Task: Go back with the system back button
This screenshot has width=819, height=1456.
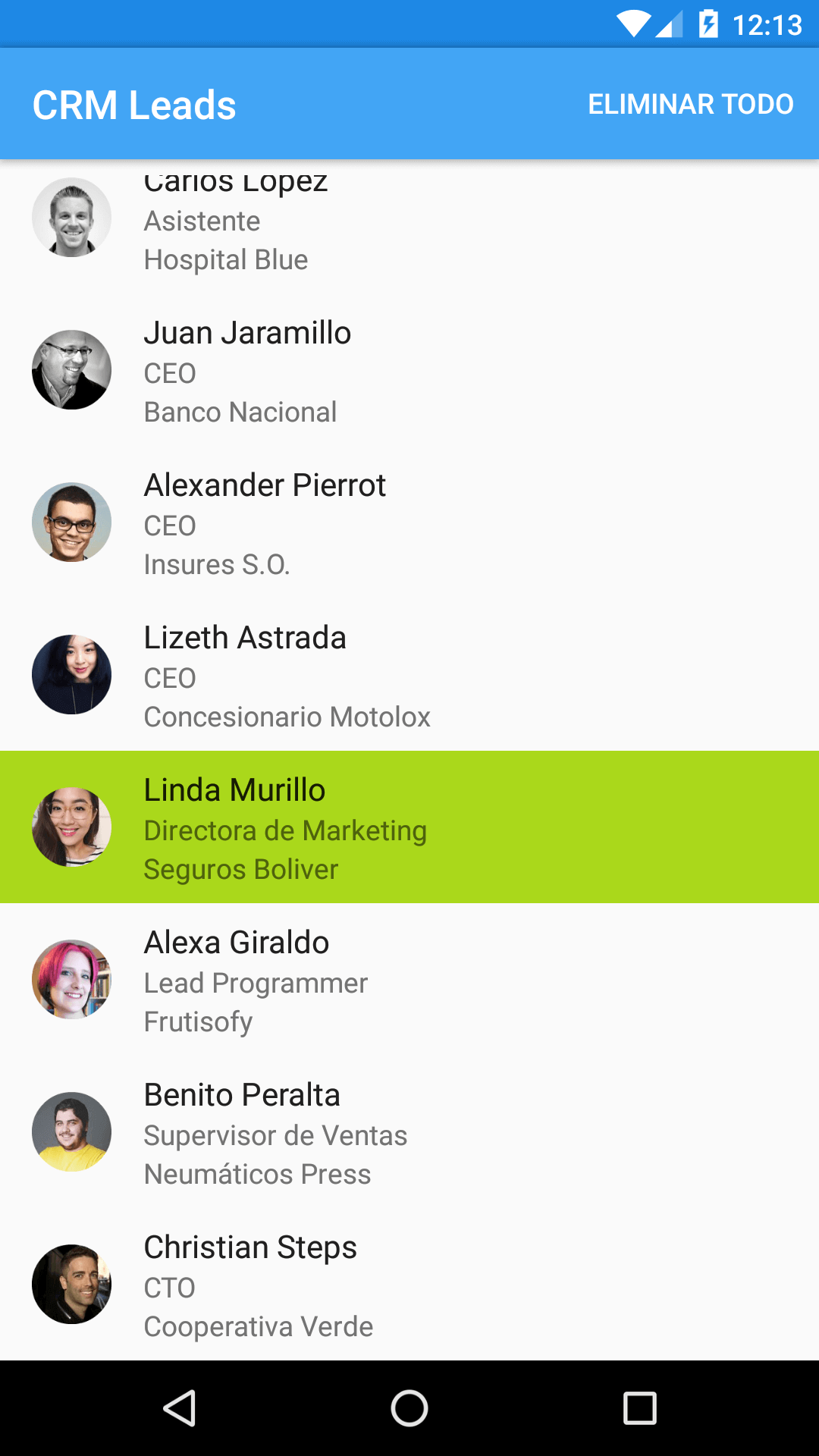Action: click(180, 1408)
